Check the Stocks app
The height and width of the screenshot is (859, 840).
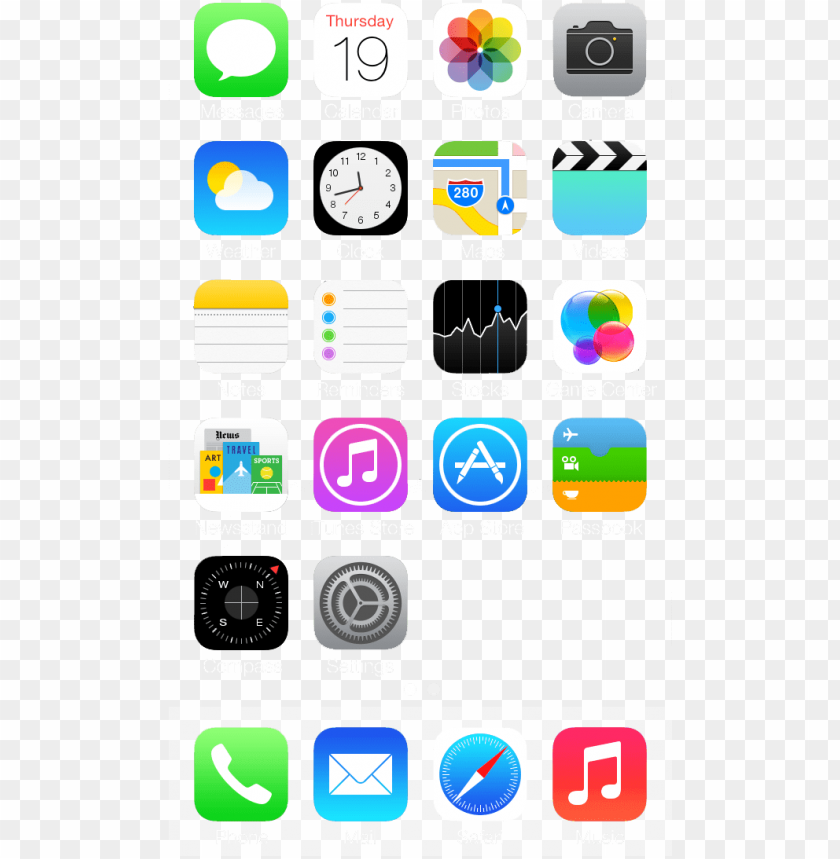[x=480, y=327]
